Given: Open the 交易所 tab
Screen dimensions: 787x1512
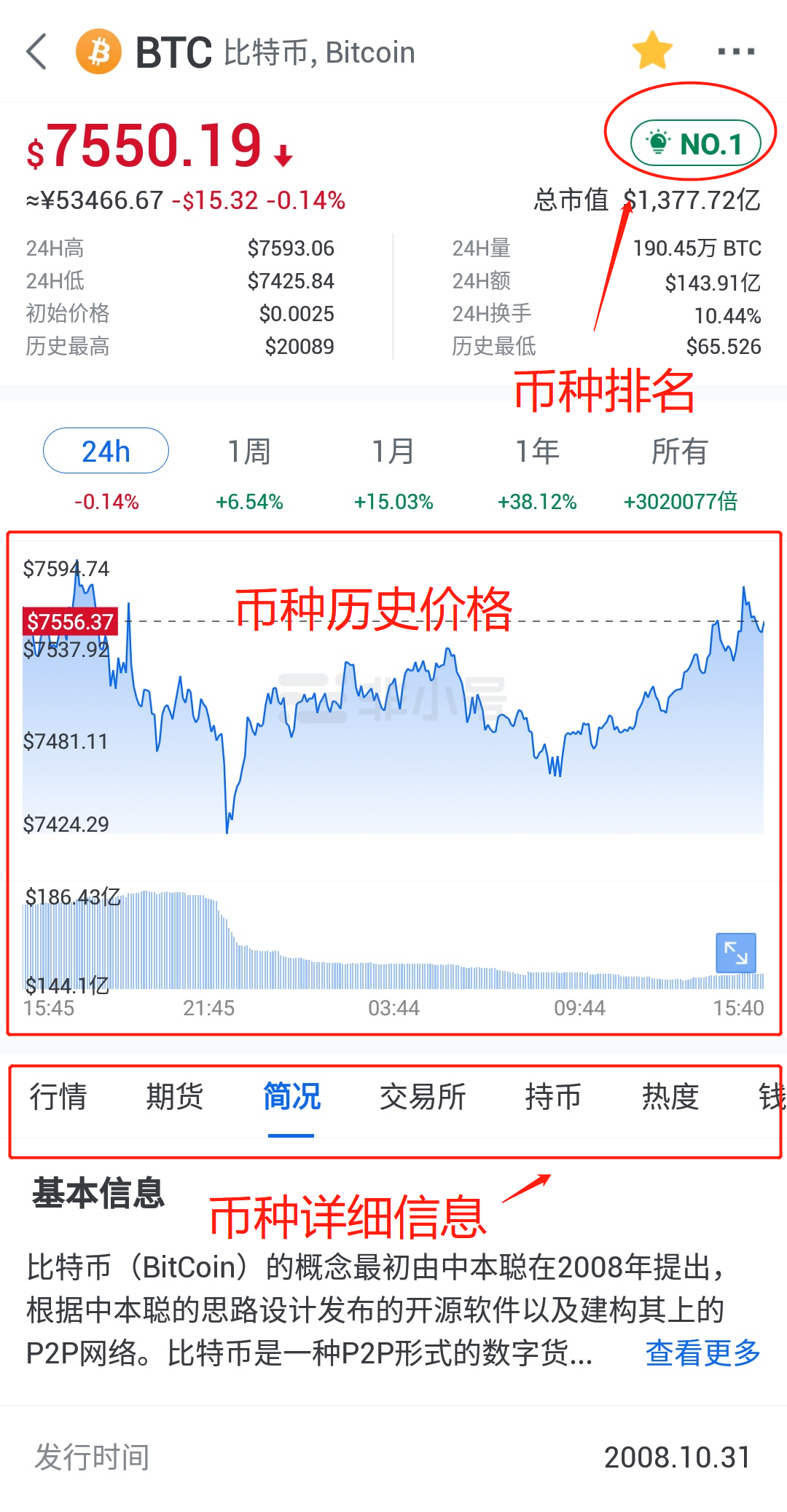Looking at the screenshot, I should [x=423, y=1096].
